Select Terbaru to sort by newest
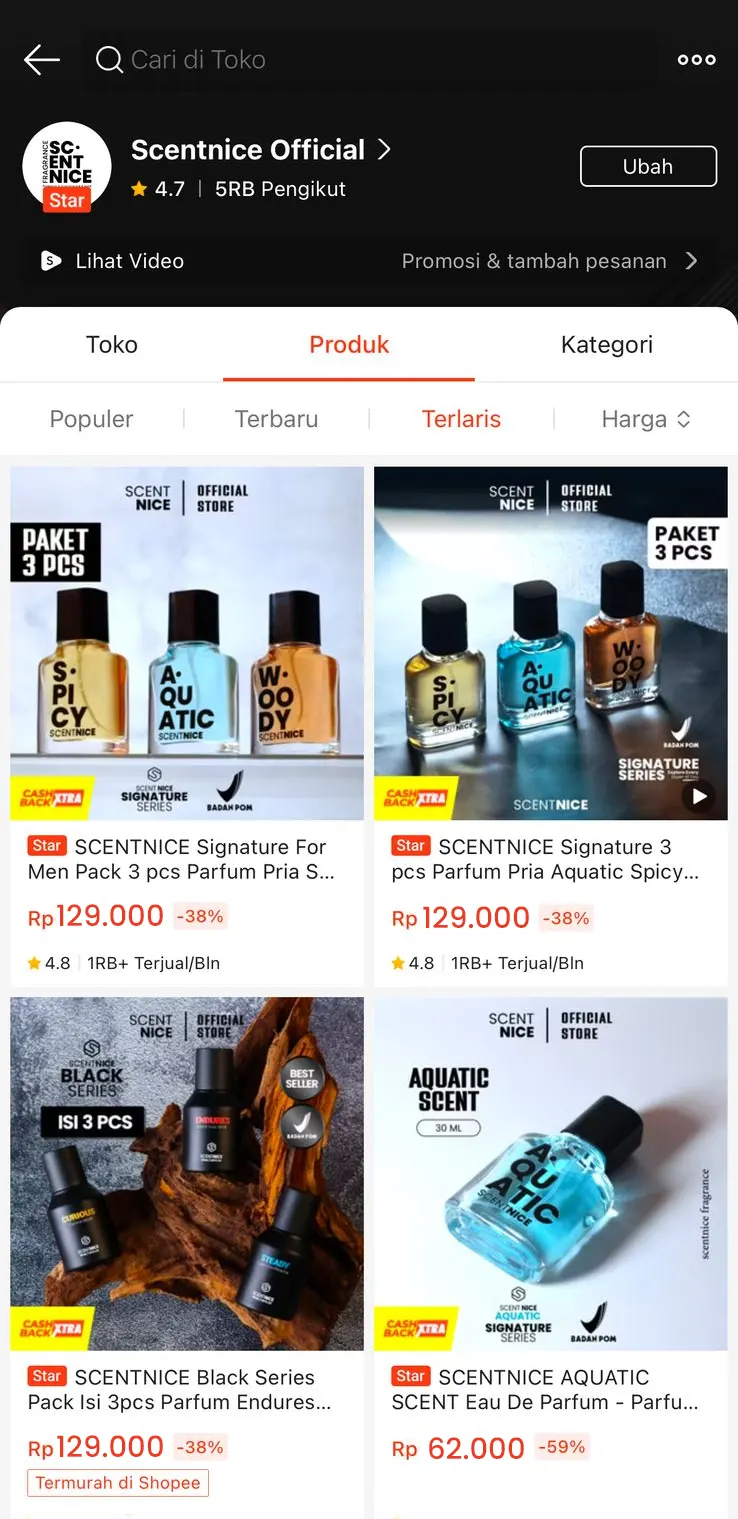This screenshot has height=1519, width=738. pos(276,419)
